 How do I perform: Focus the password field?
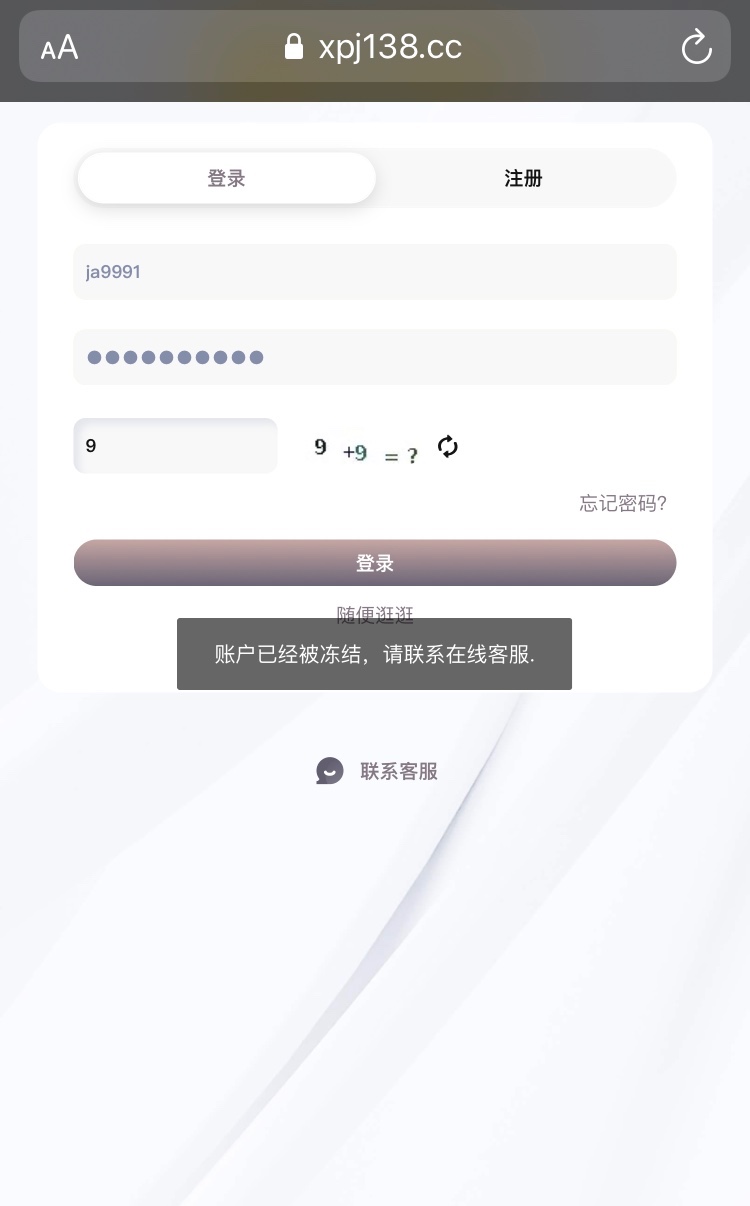tap(375, 357)
